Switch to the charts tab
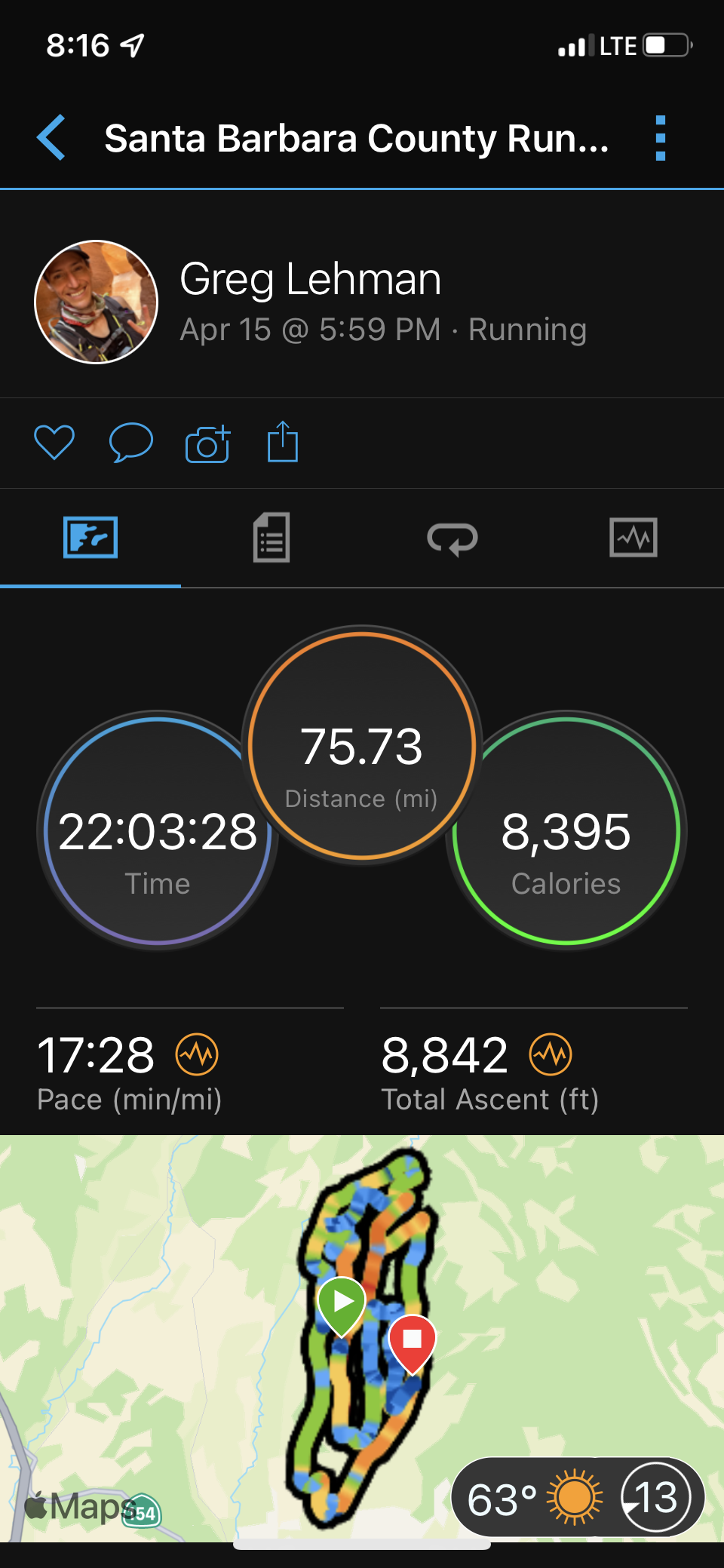Image resolution: width=724 pixels, height=1568 pixels. click(633, 538)
